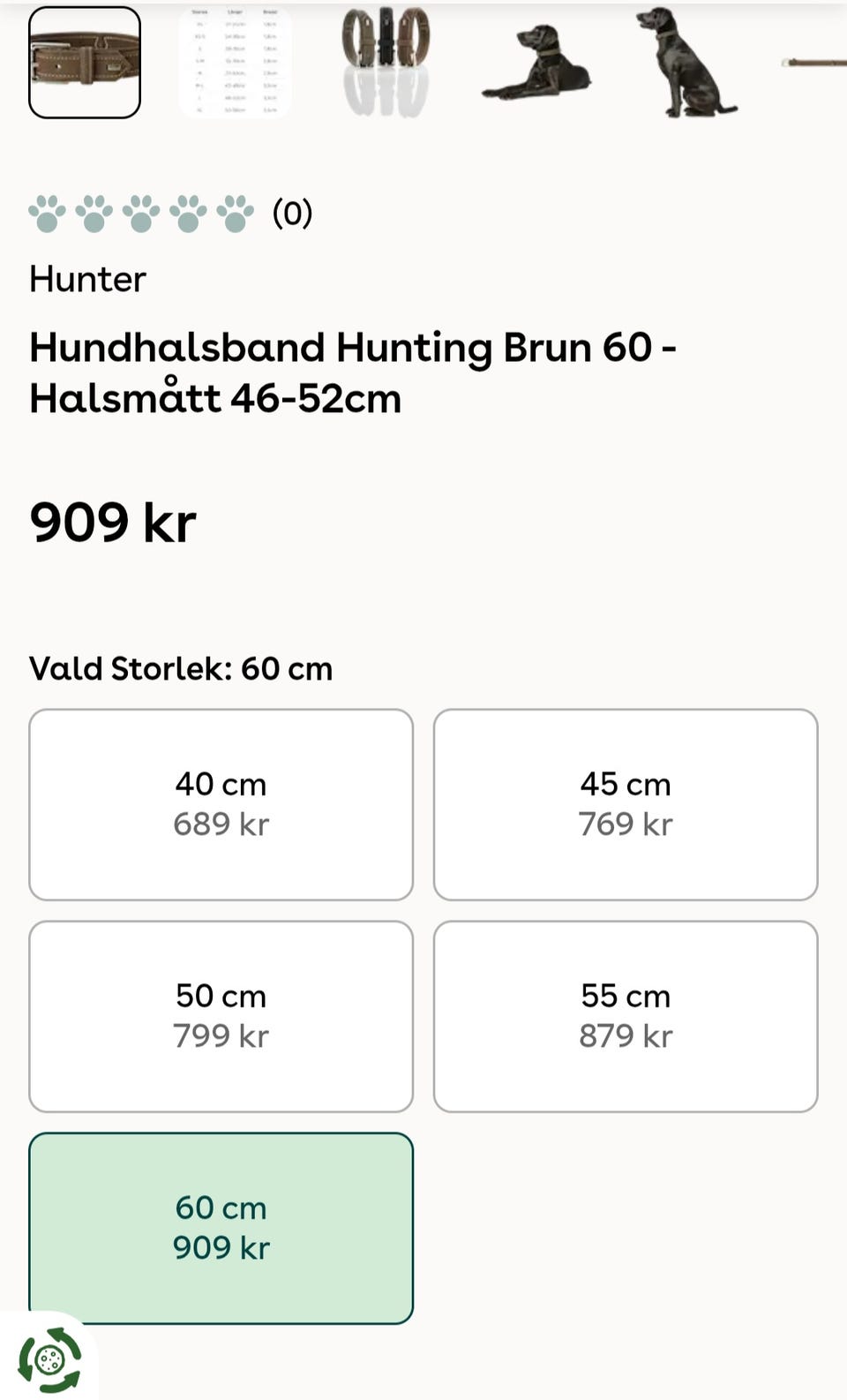The image size is (847, 1400).
Task: Select the 55 cm size for 879 kr
Action: [626, 1016]
